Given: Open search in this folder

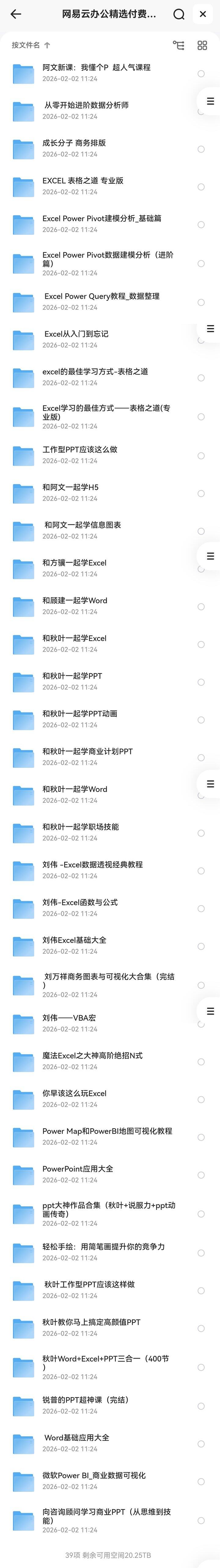Looking at the screenshot, I should tap(179, 14).
